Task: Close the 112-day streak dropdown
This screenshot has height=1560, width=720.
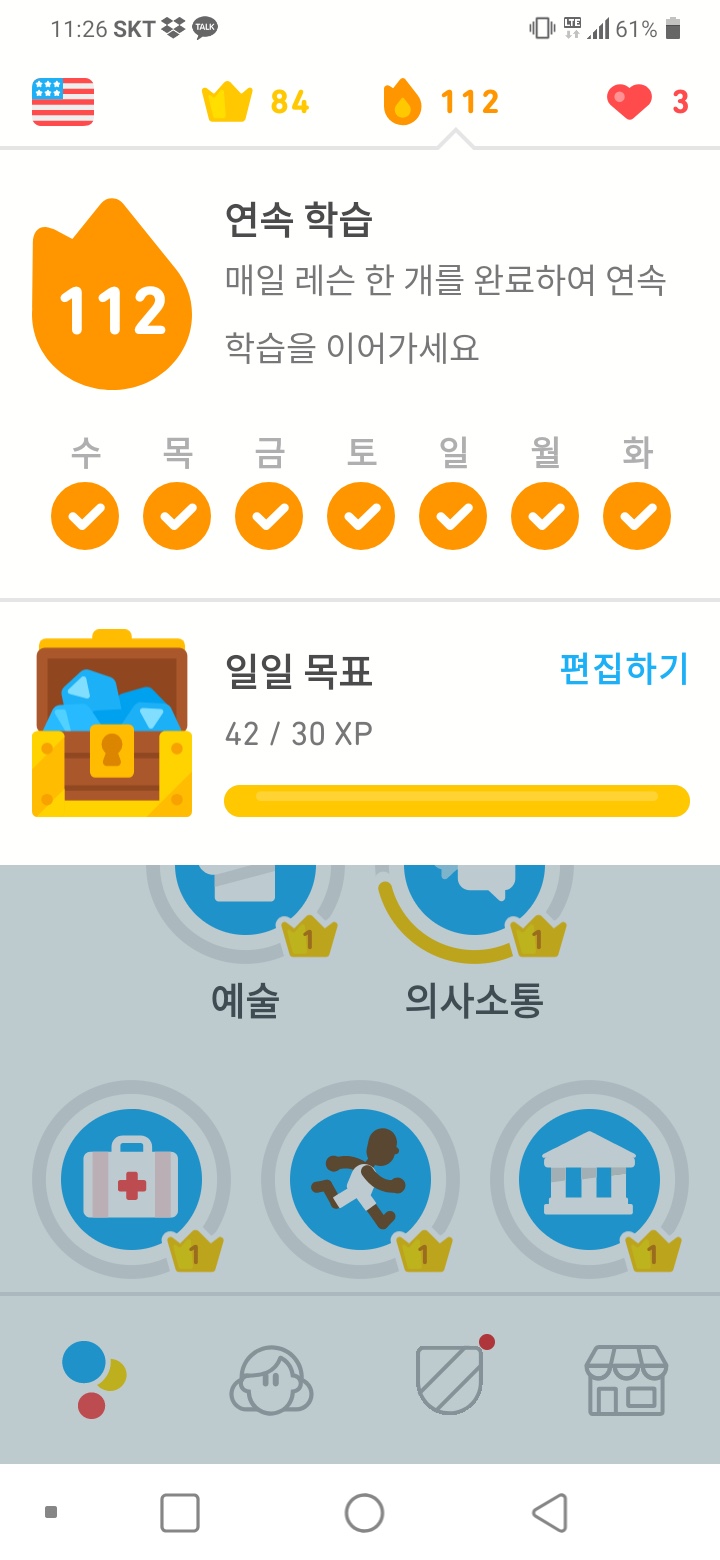Action: (441, 102)
